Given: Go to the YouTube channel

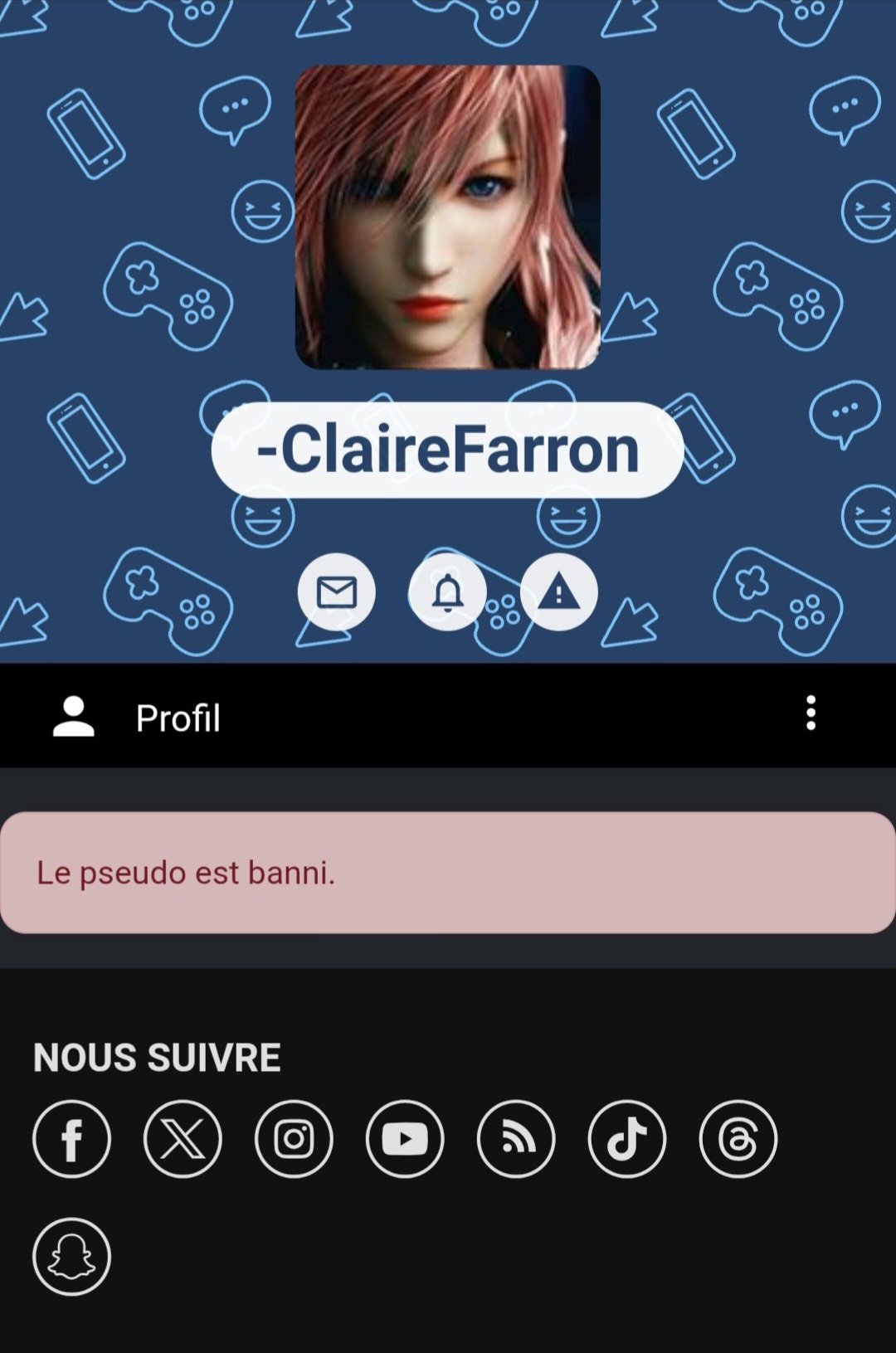Looking at the screenshot, I should [405, 1139].
